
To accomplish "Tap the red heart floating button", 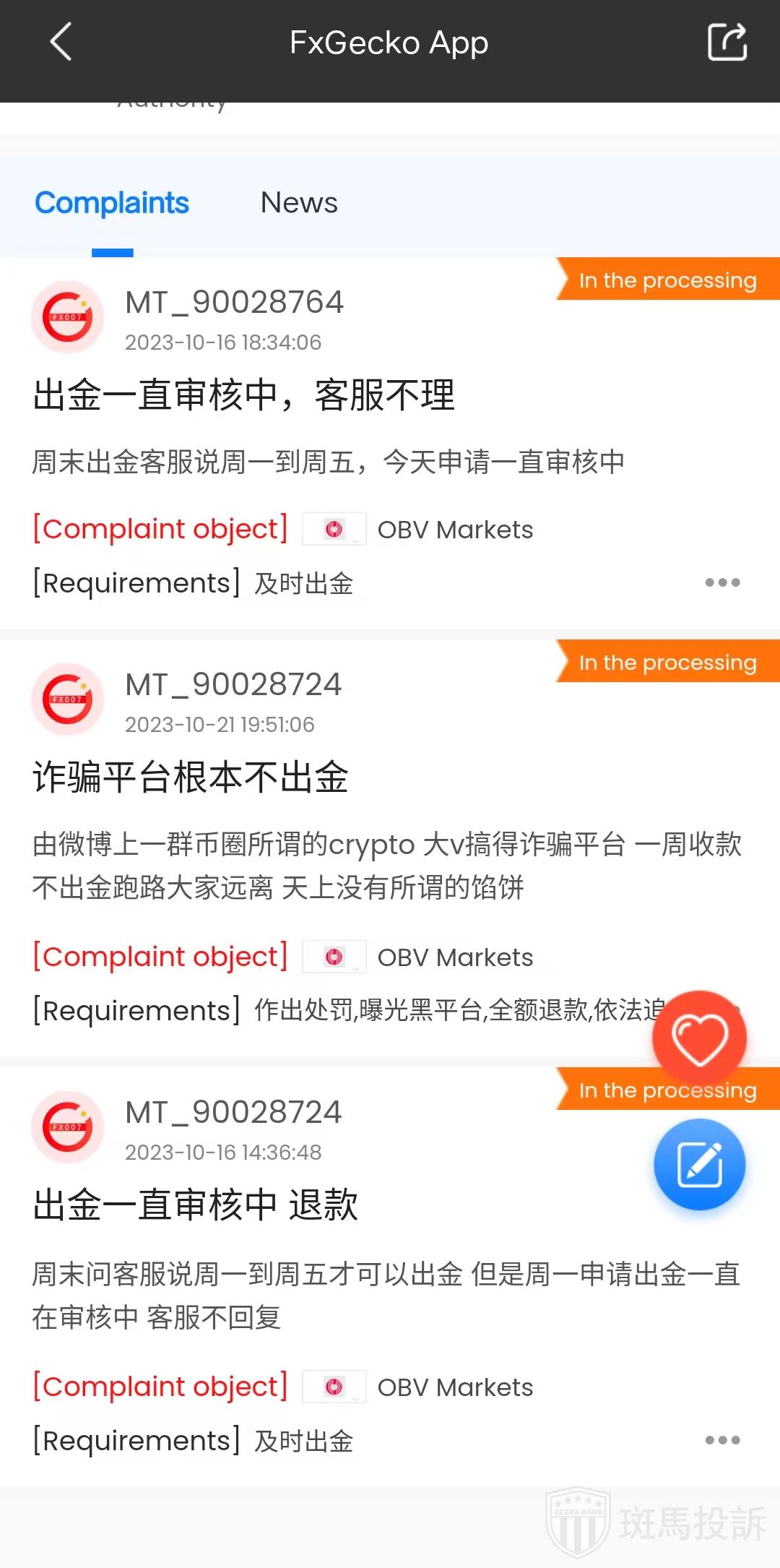I will click(699, 1038).
